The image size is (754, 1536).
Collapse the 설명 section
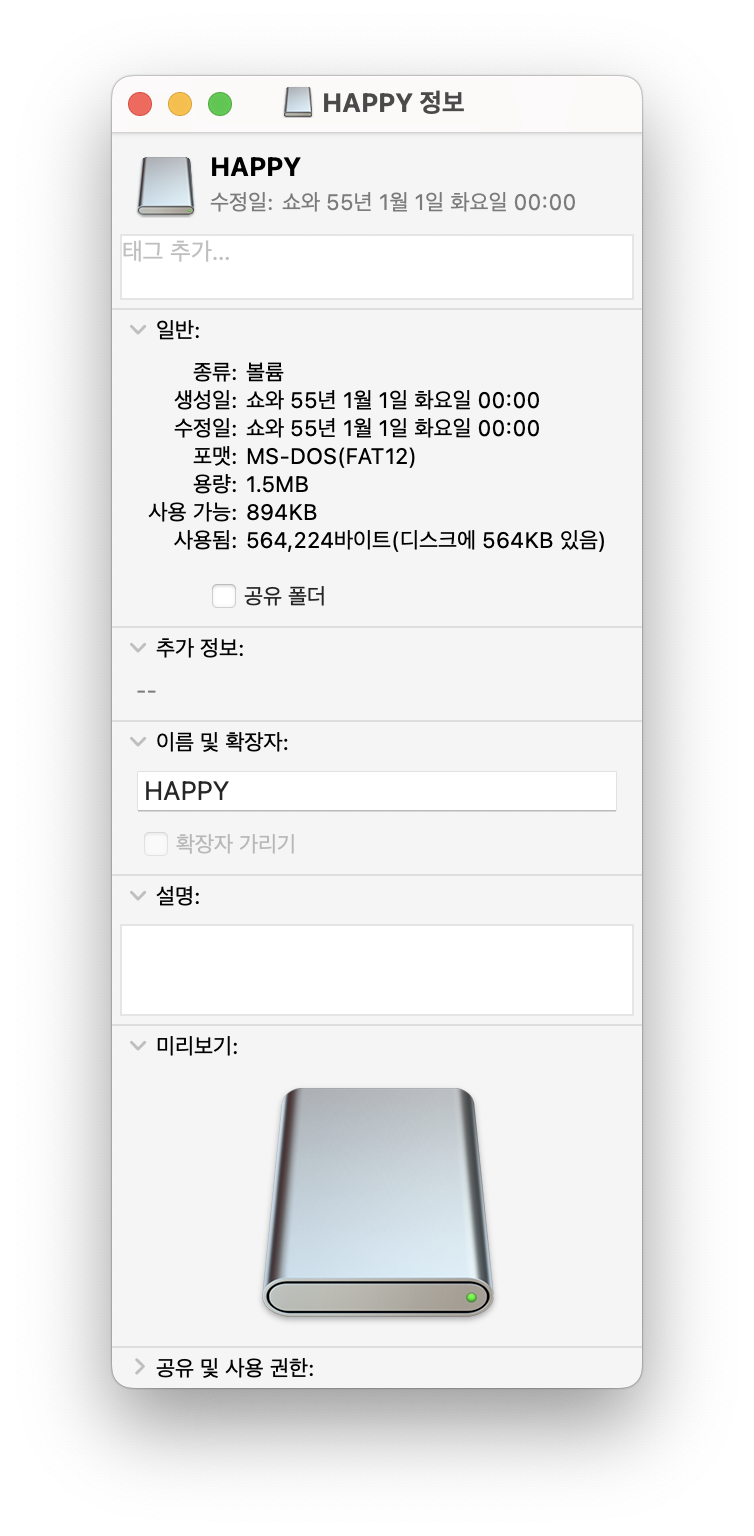tap(138, 895)
